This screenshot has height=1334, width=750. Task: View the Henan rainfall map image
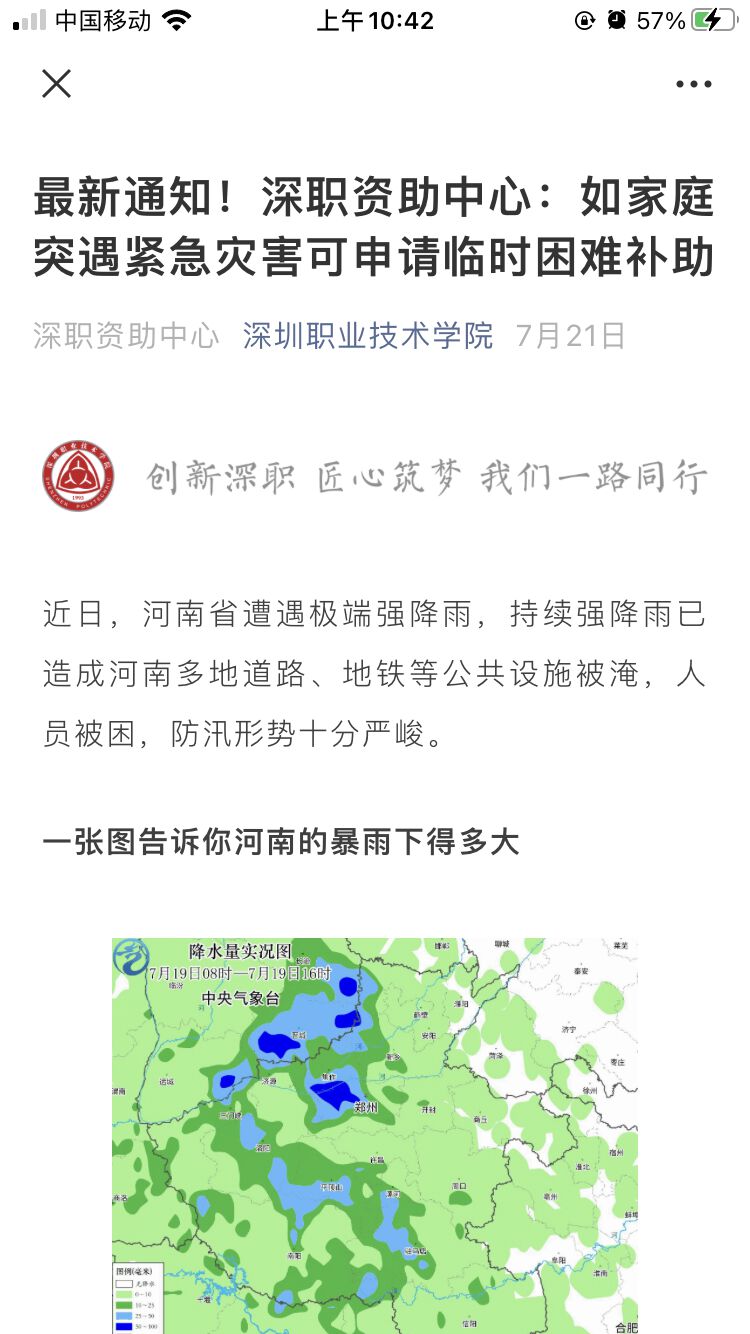(375, 1135)
